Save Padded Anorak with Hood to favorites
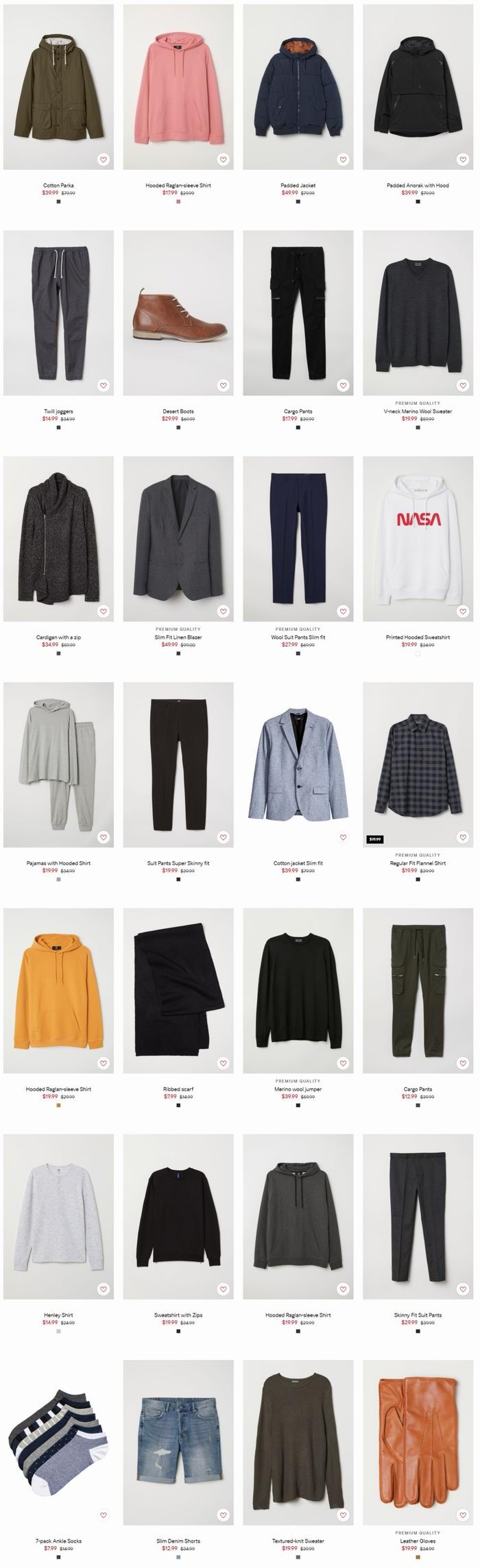Viewport: 480px width, 1568px height. [x=463, y=160]
